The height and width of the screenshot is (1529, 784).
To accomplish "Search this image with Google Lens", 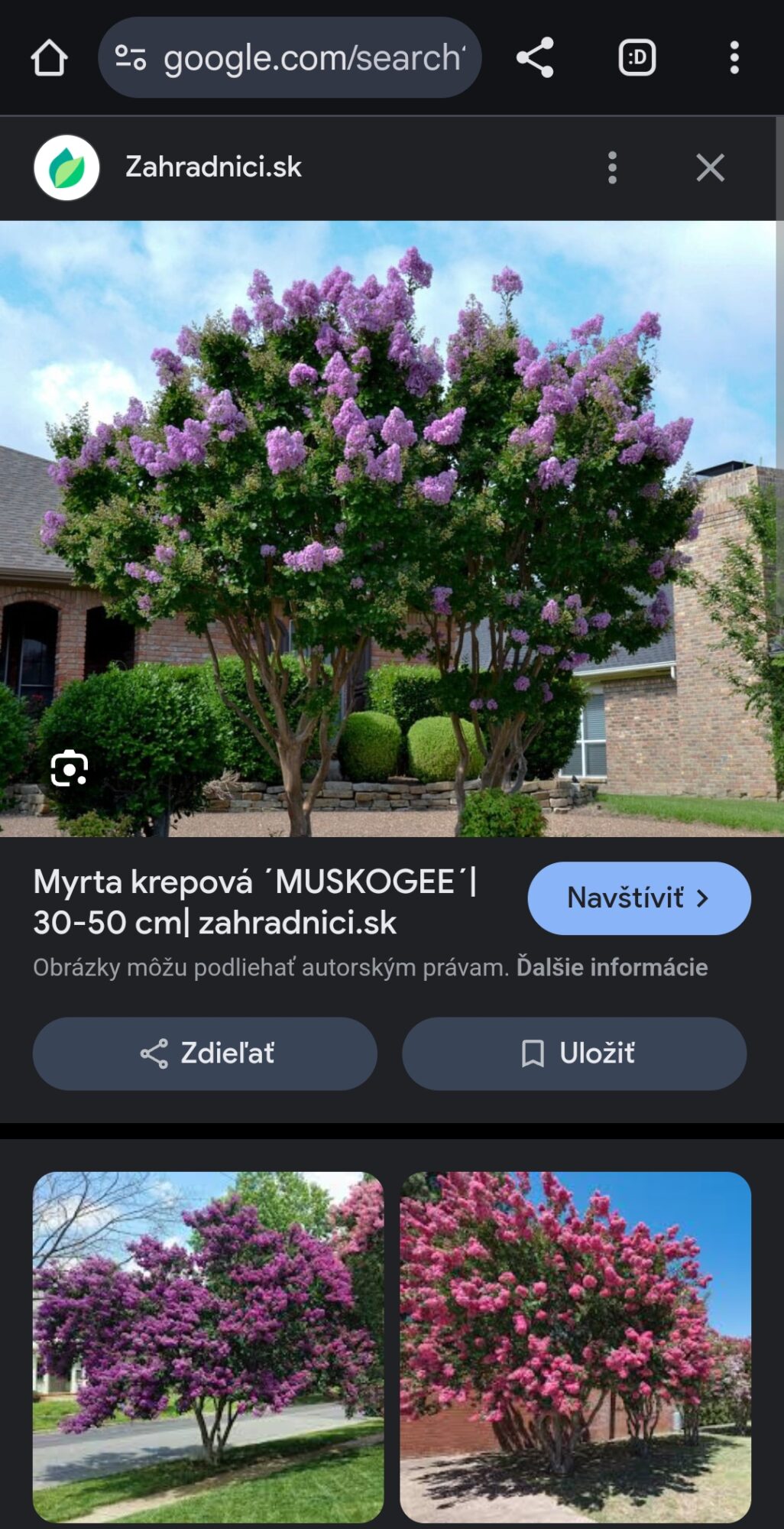I will 70,768.
